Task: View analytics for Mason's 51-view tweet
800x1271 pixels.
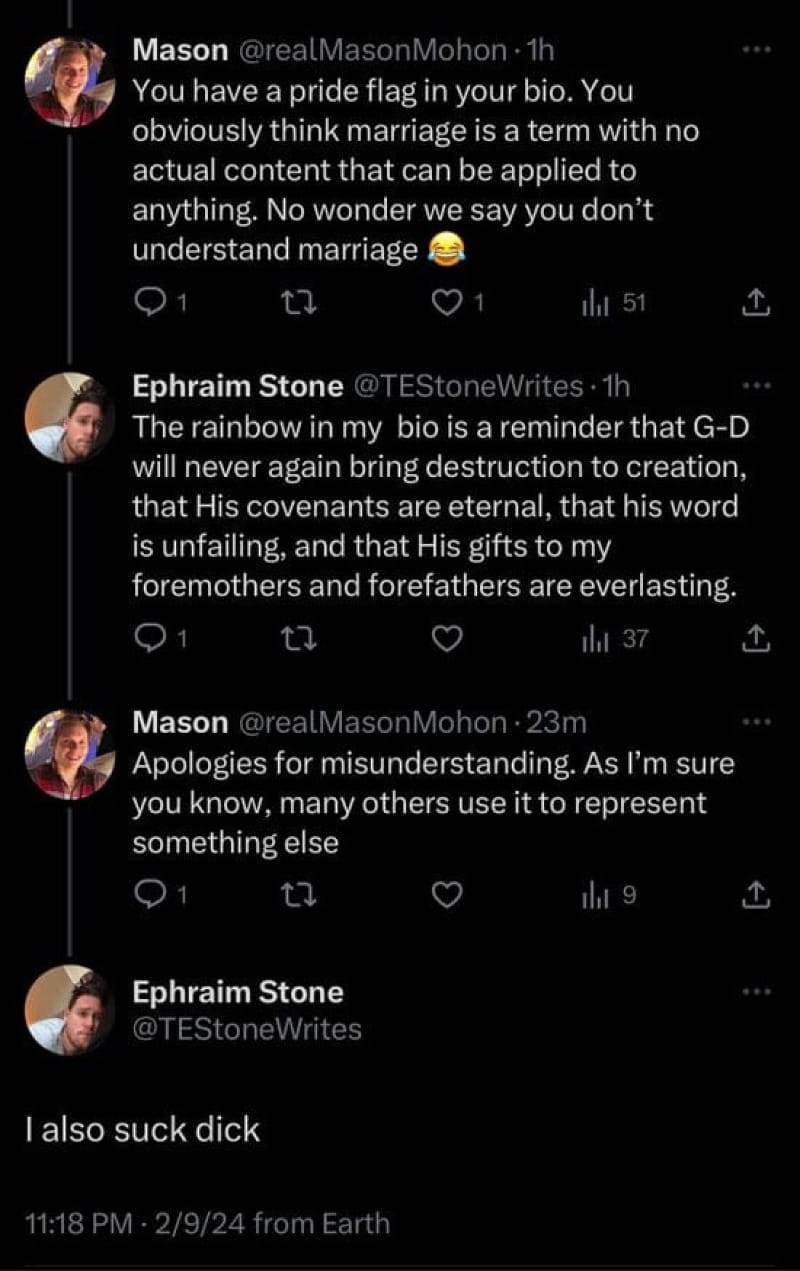Action: (614, 301)
